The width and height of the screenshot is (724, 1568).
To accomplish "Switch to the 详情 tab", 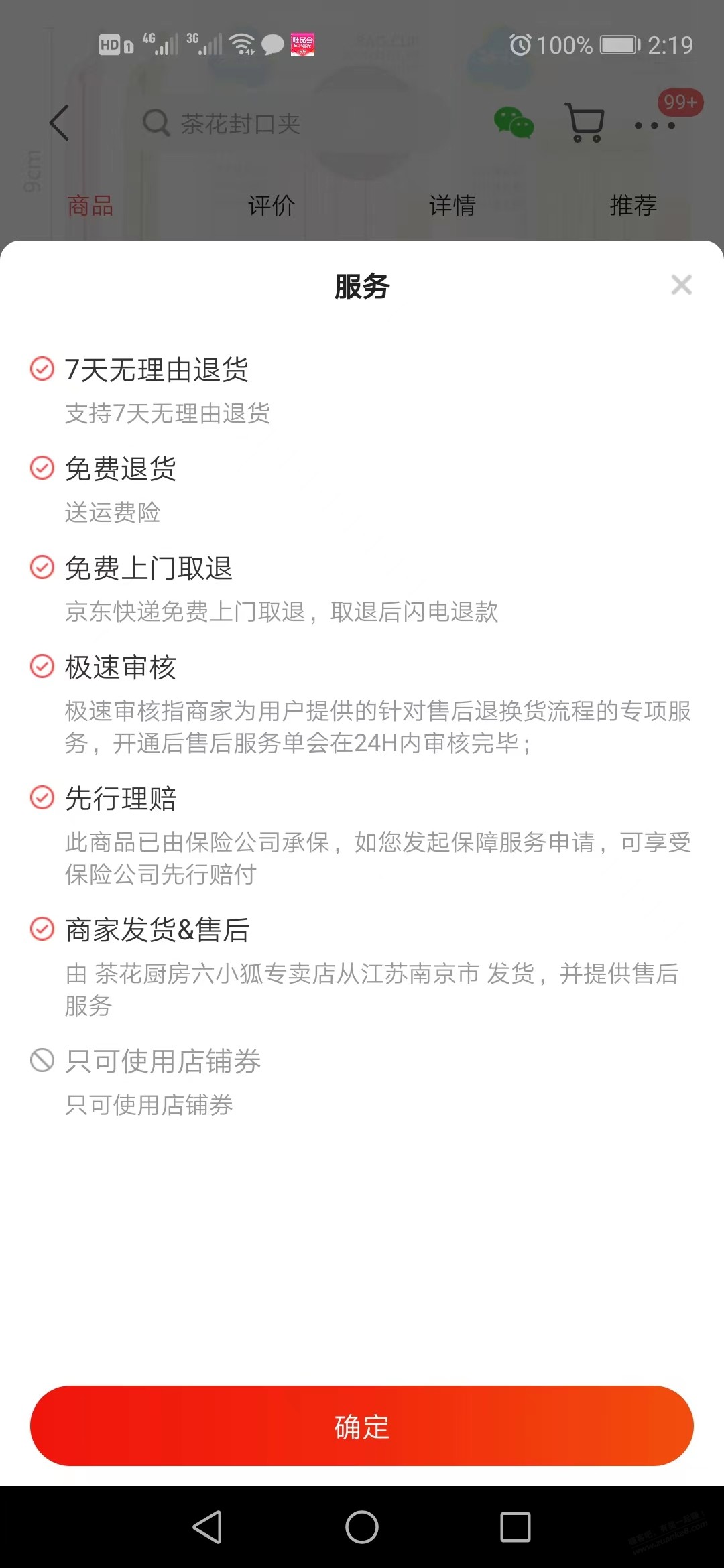I will coord(452,205).
